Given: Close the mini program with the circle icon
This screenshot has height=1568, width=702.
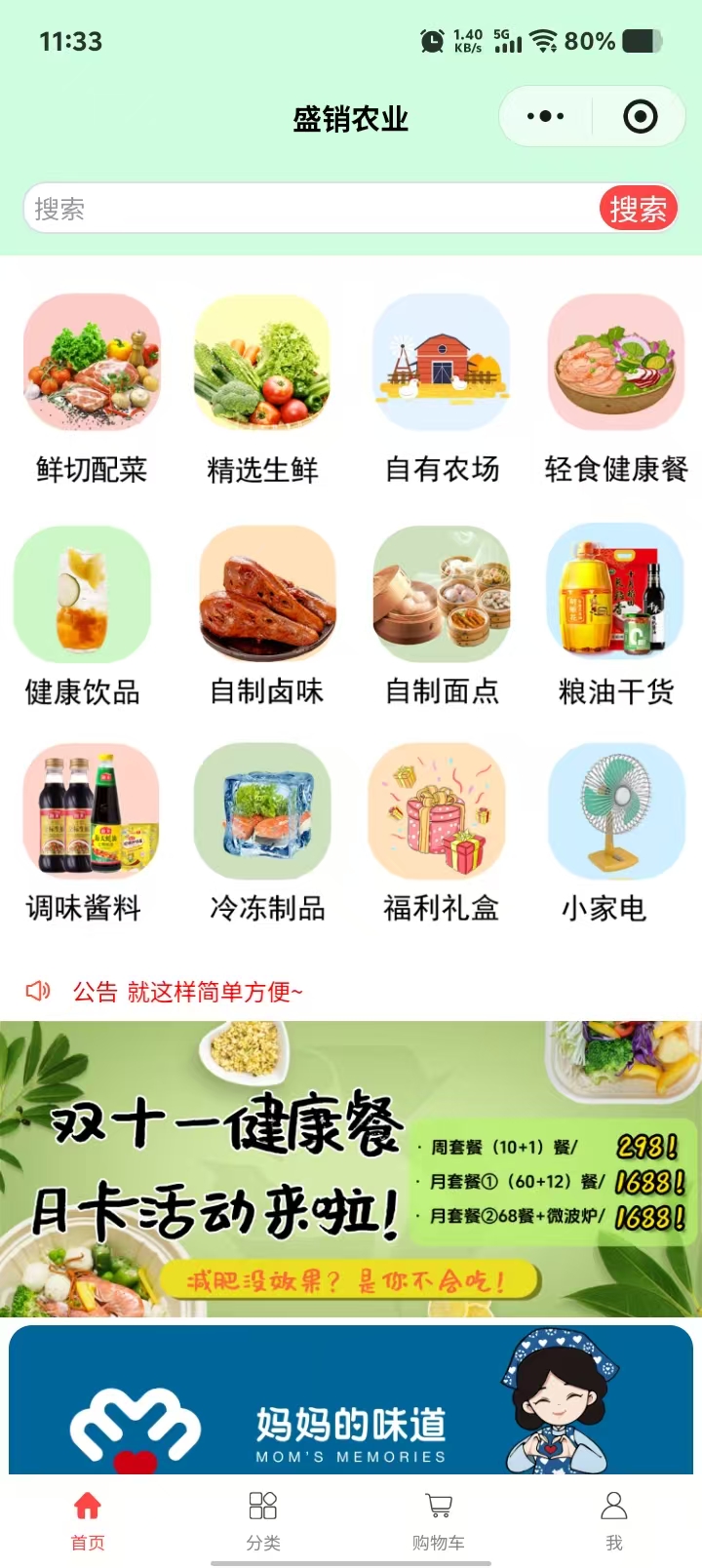Looking at the screenshot, I should pos(640,117).
